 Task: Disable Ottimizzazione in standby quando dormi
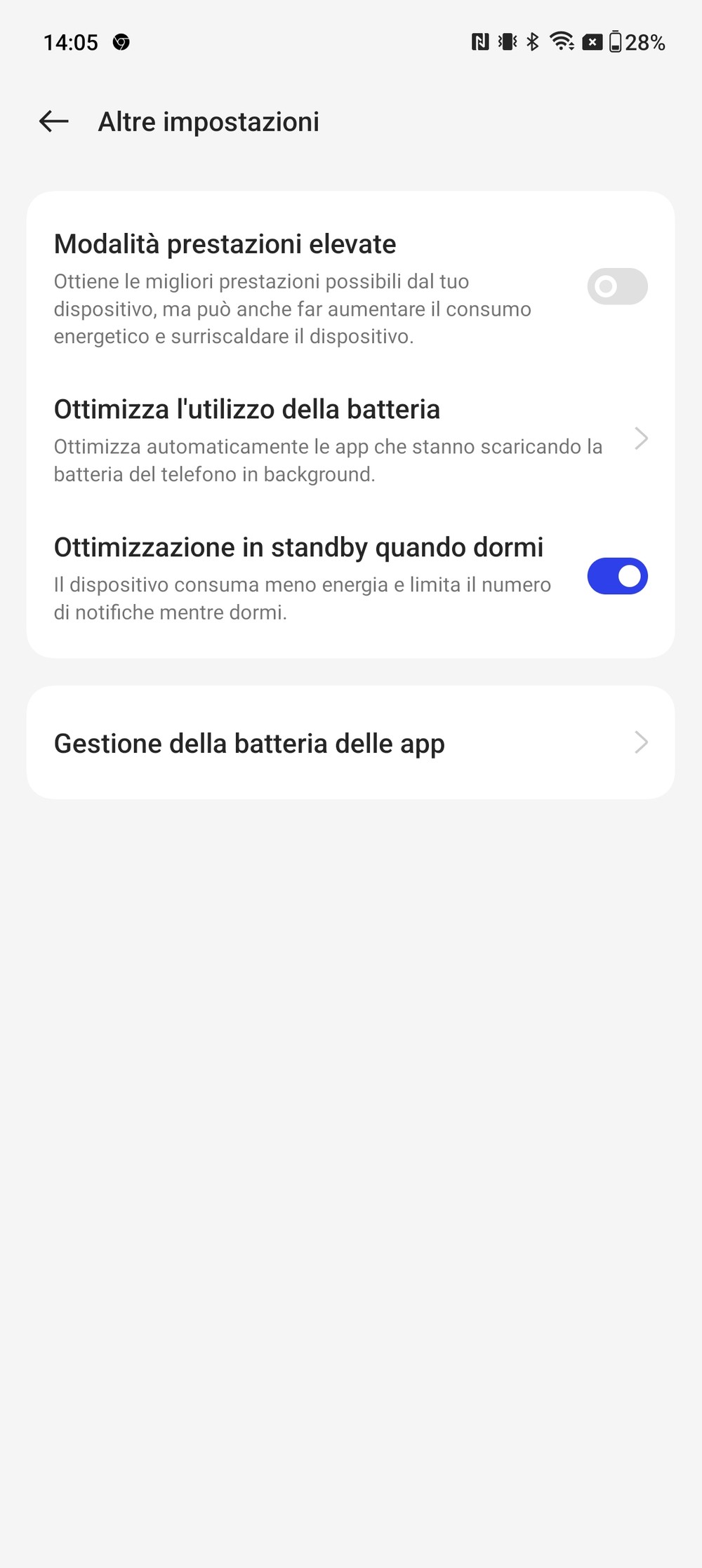tap(617, 576)
